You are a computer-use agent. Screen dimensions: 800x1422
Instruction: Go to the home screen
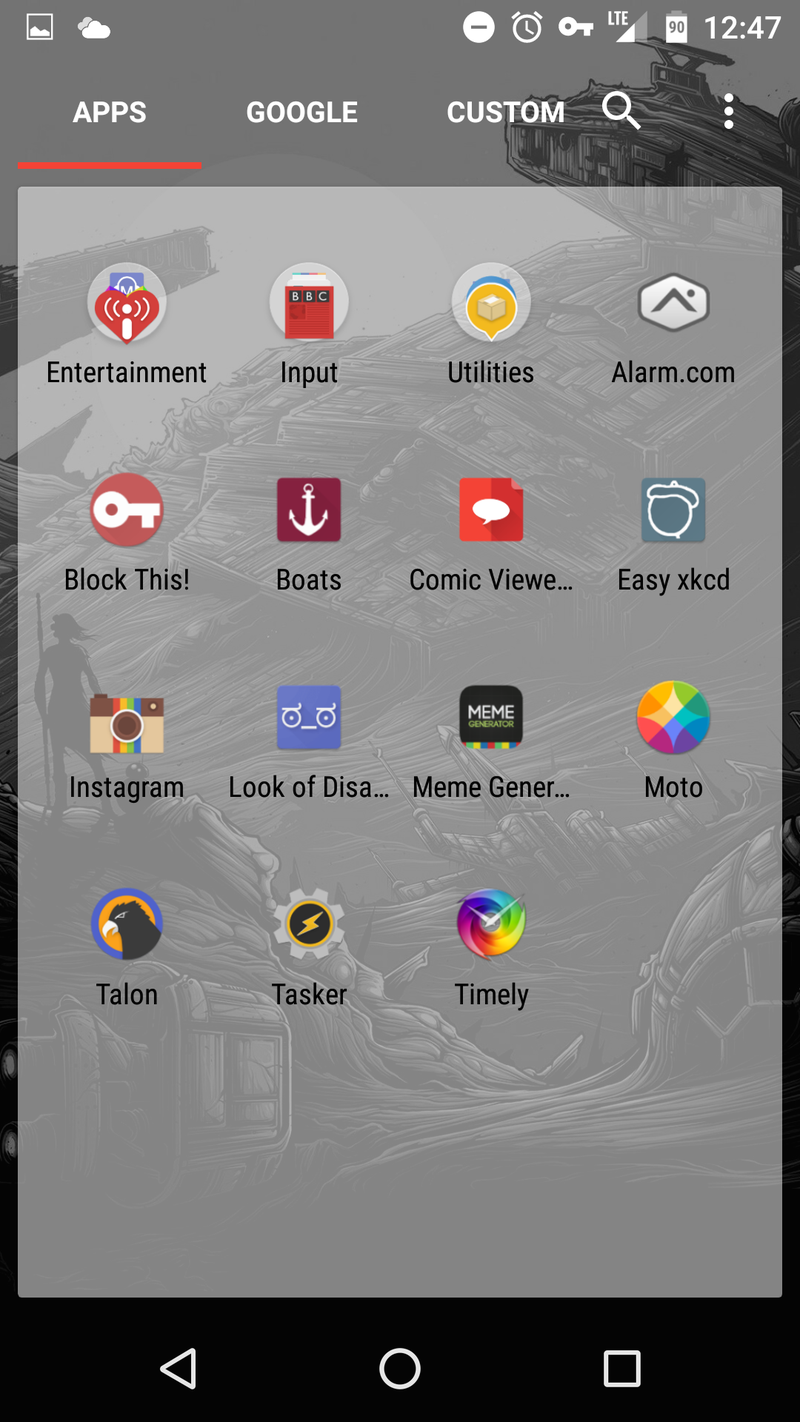click(x=400, y=1368)
